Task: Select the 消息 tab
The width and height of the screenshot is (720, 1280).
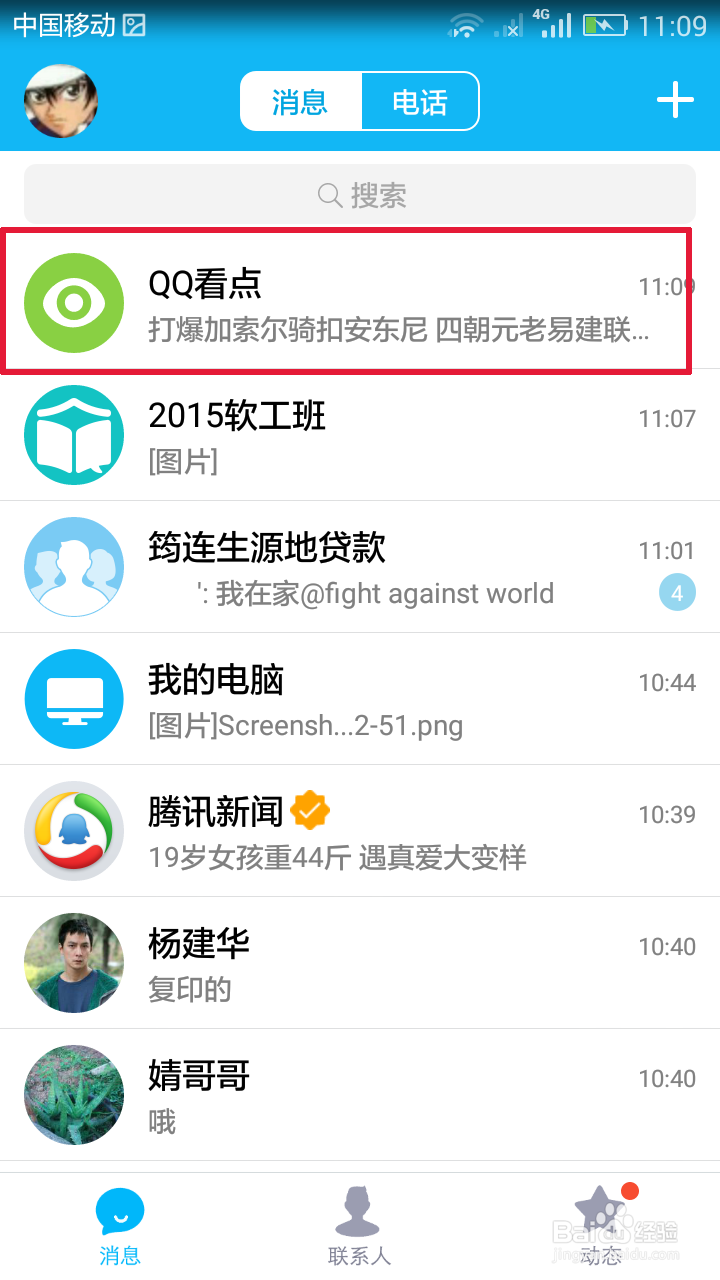Action: tap(300, 101)
